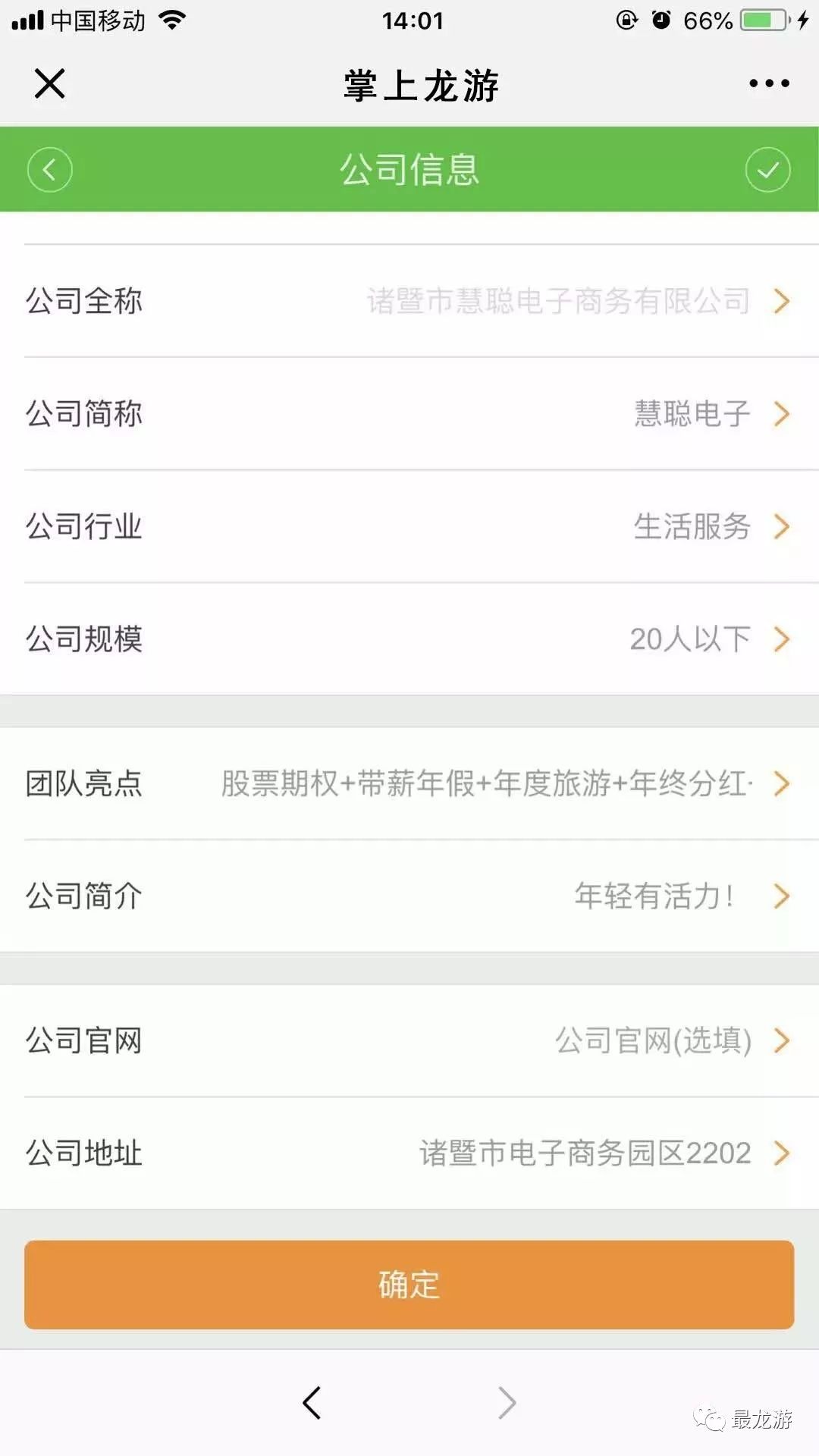Tap the browser back arrow at bottom
The height and width of the screenshot is (1456, 819).
point(312,1403)
